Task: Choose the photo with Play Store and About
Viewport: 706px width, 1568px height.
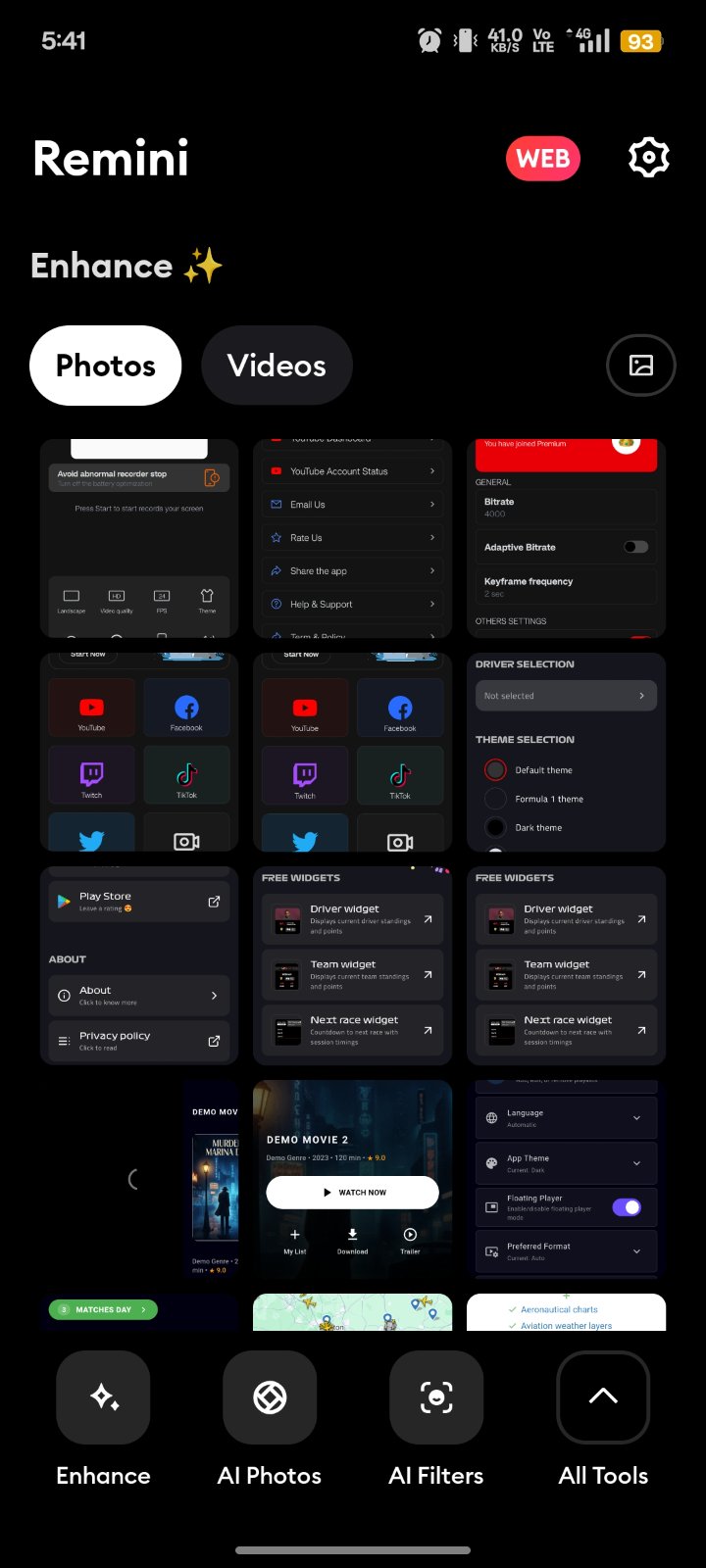Action: click(x=139, y=965)
